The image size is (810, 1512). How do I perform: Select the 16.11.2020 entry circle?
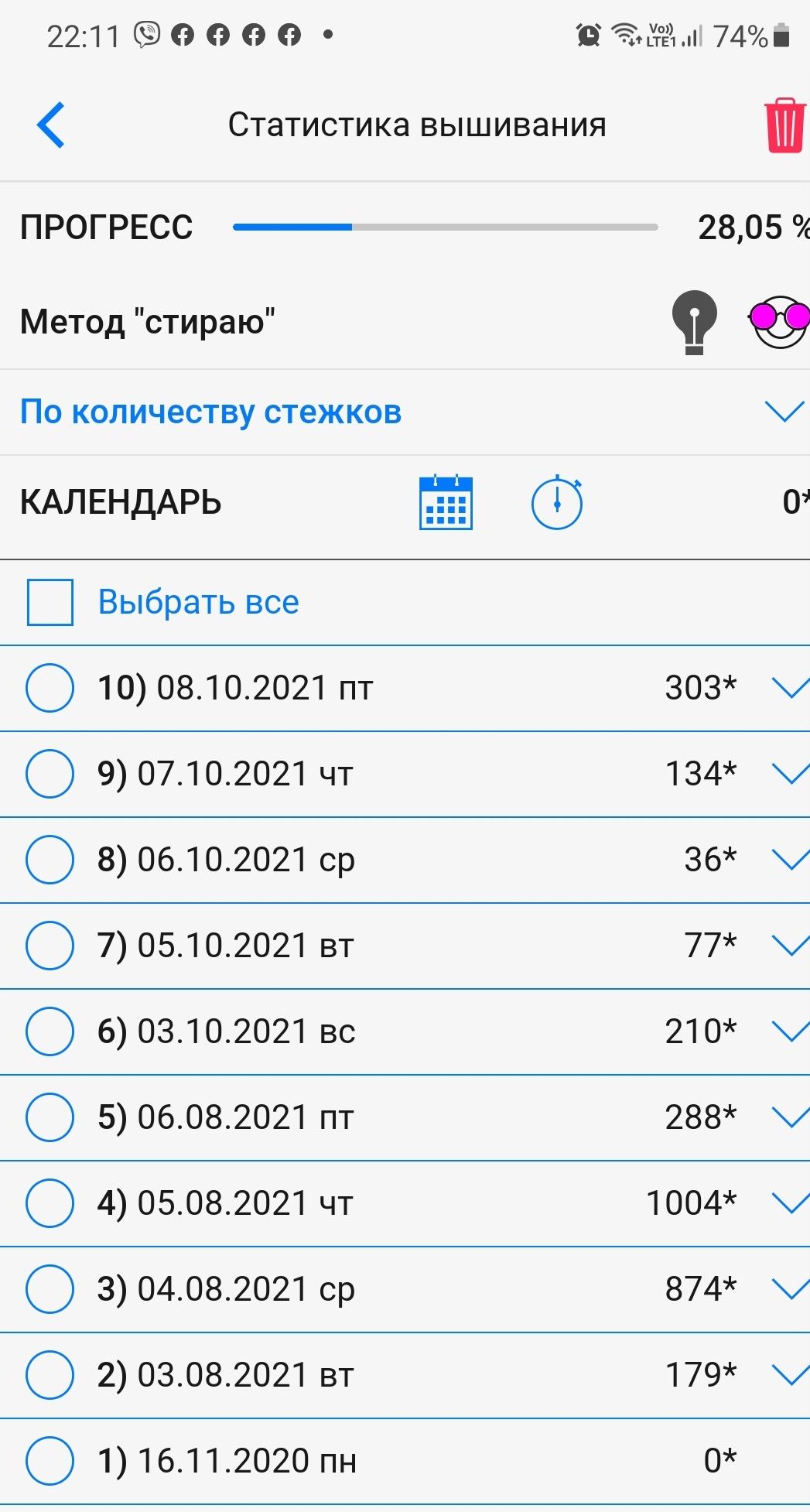[50, 1460]
